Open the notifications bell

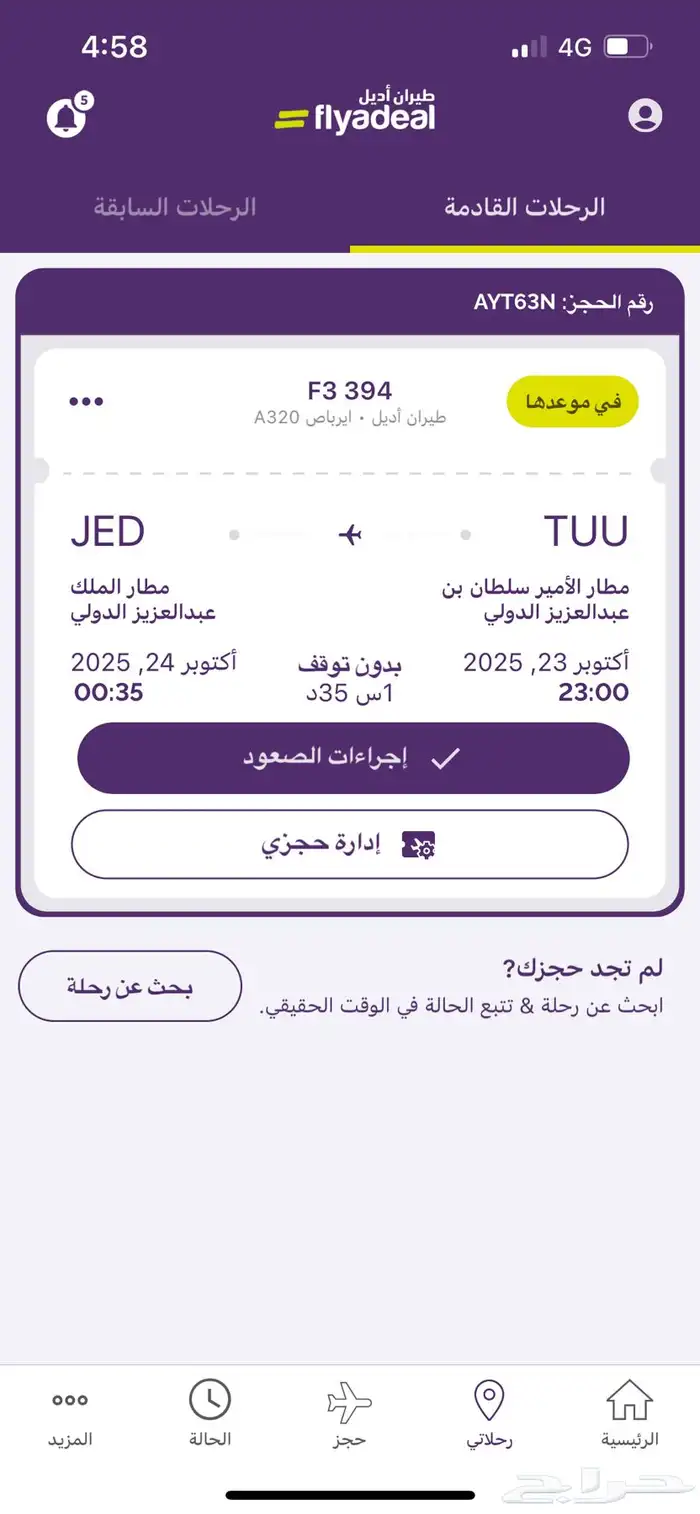pyautogui.click(x=67, y=117)
